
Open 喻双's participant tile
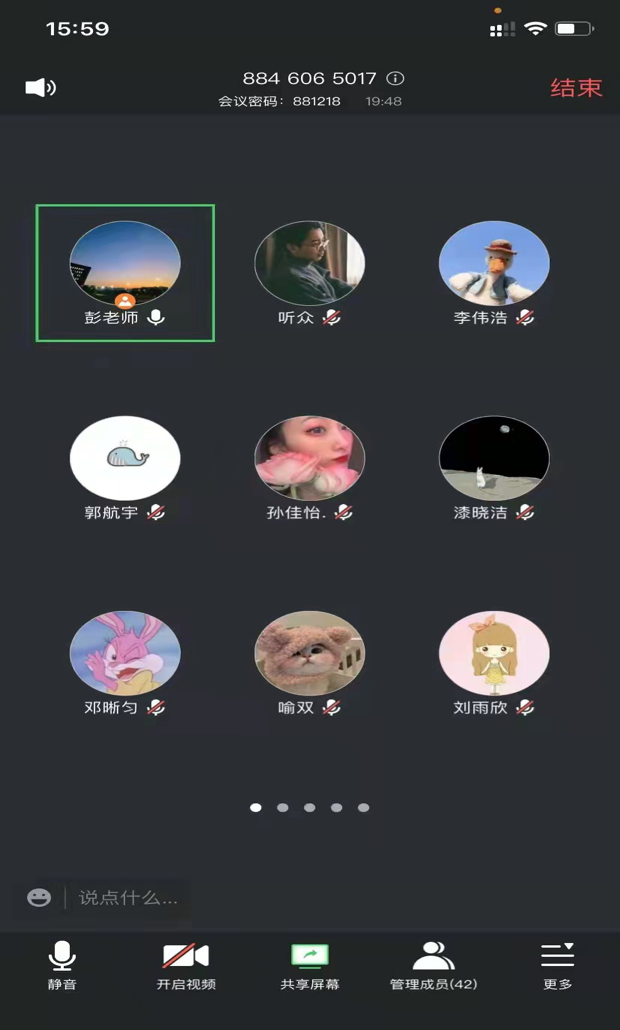tap(310, 654)
